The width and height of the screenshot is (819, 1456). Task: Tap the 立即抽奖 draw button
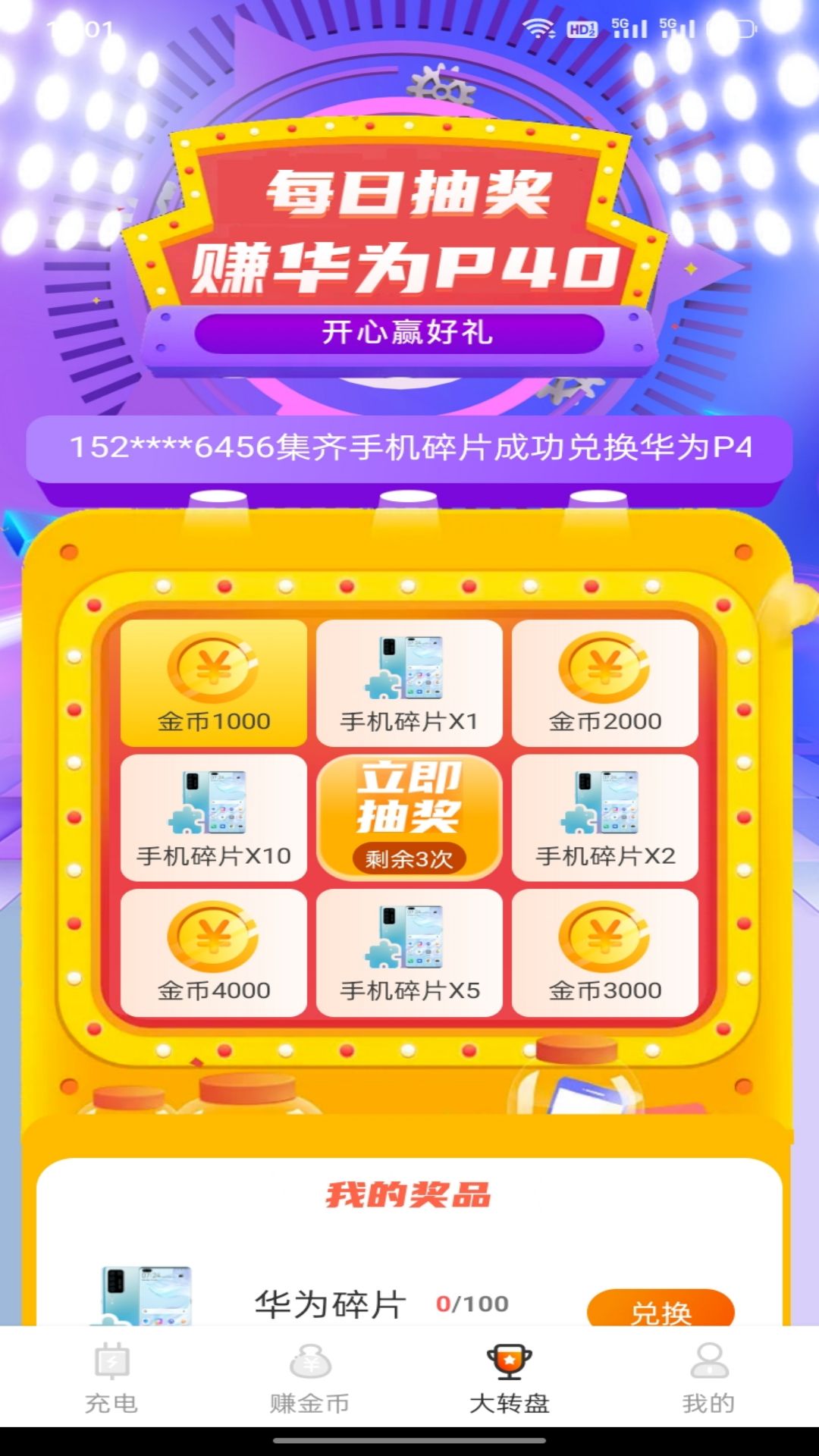(x=409, y=817)
